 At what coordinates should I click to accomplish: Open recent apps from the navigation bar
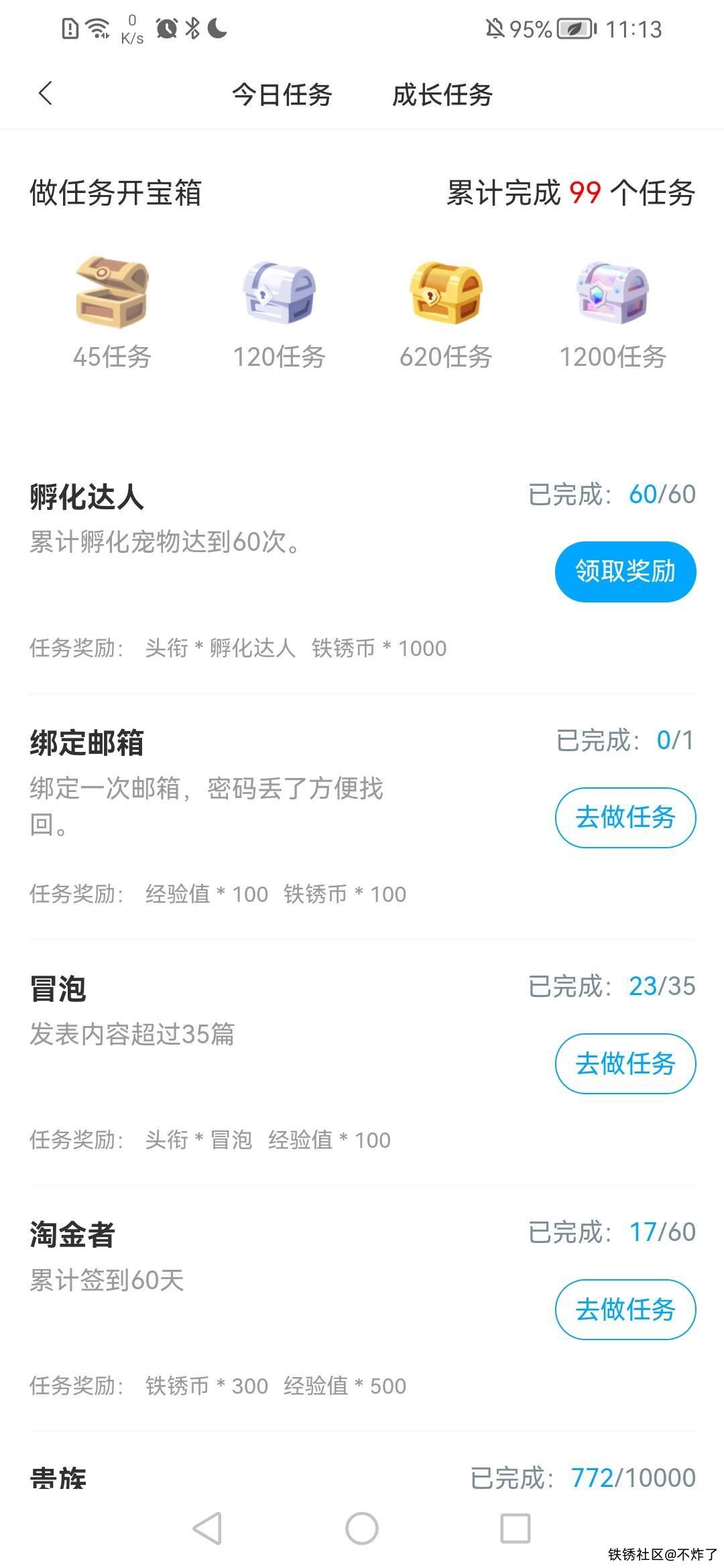516,1528
